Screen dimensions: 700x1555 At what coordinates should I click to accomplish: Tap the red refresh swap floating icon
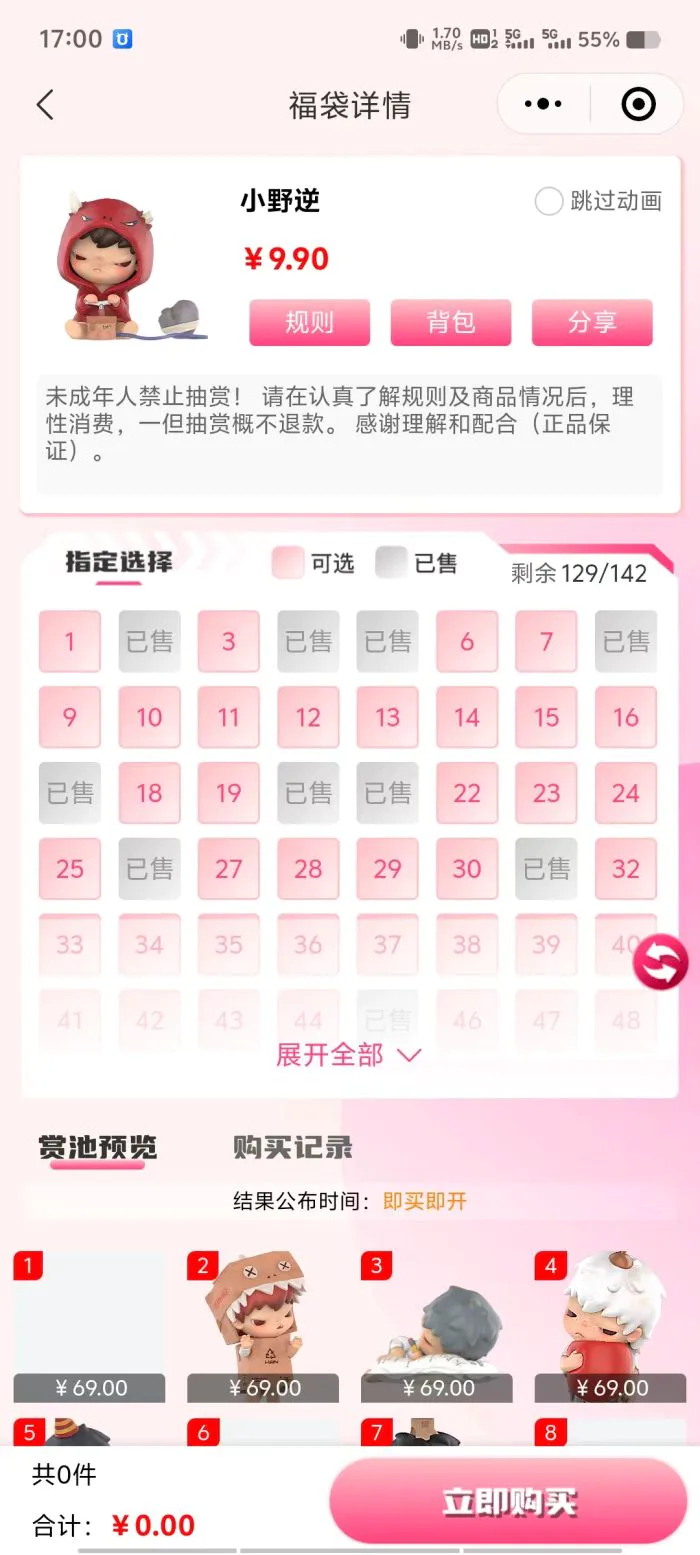click(x=661, y=962)
